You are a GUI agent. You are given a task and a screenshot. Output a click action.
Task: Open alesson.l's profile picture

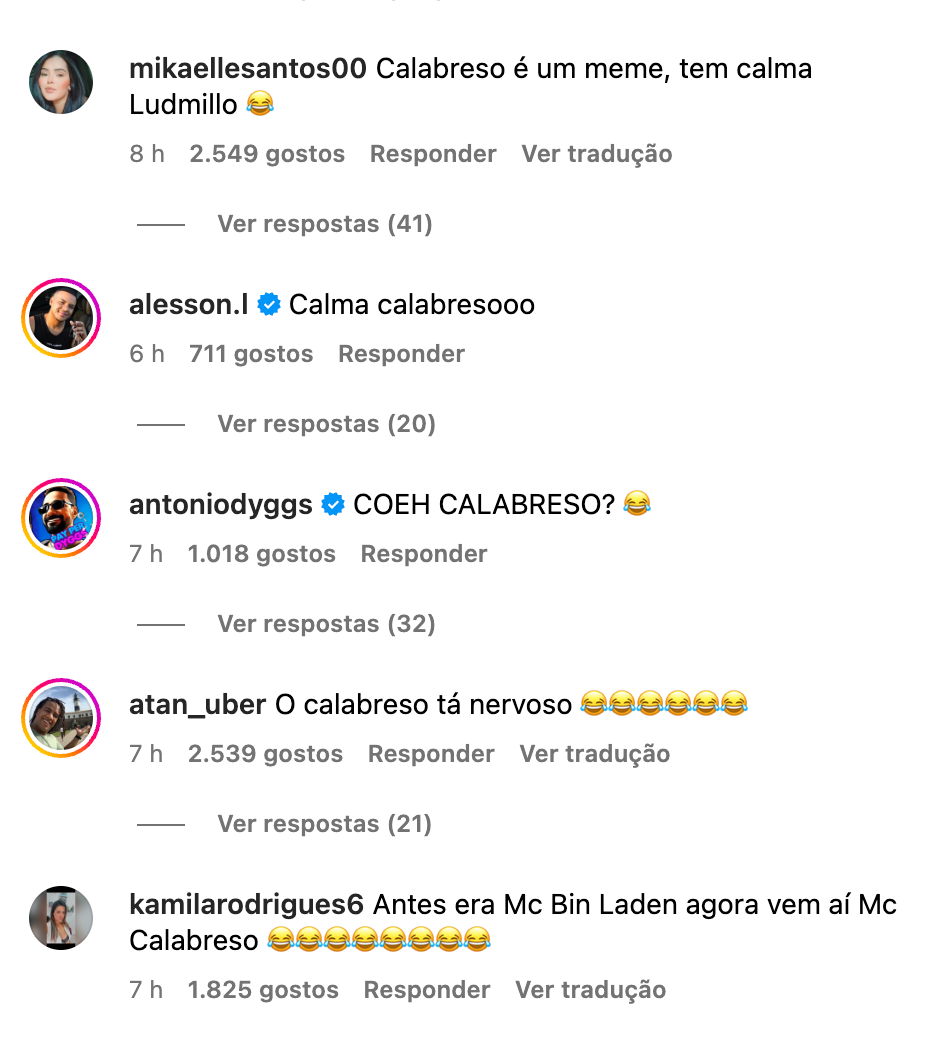(61, 318)
